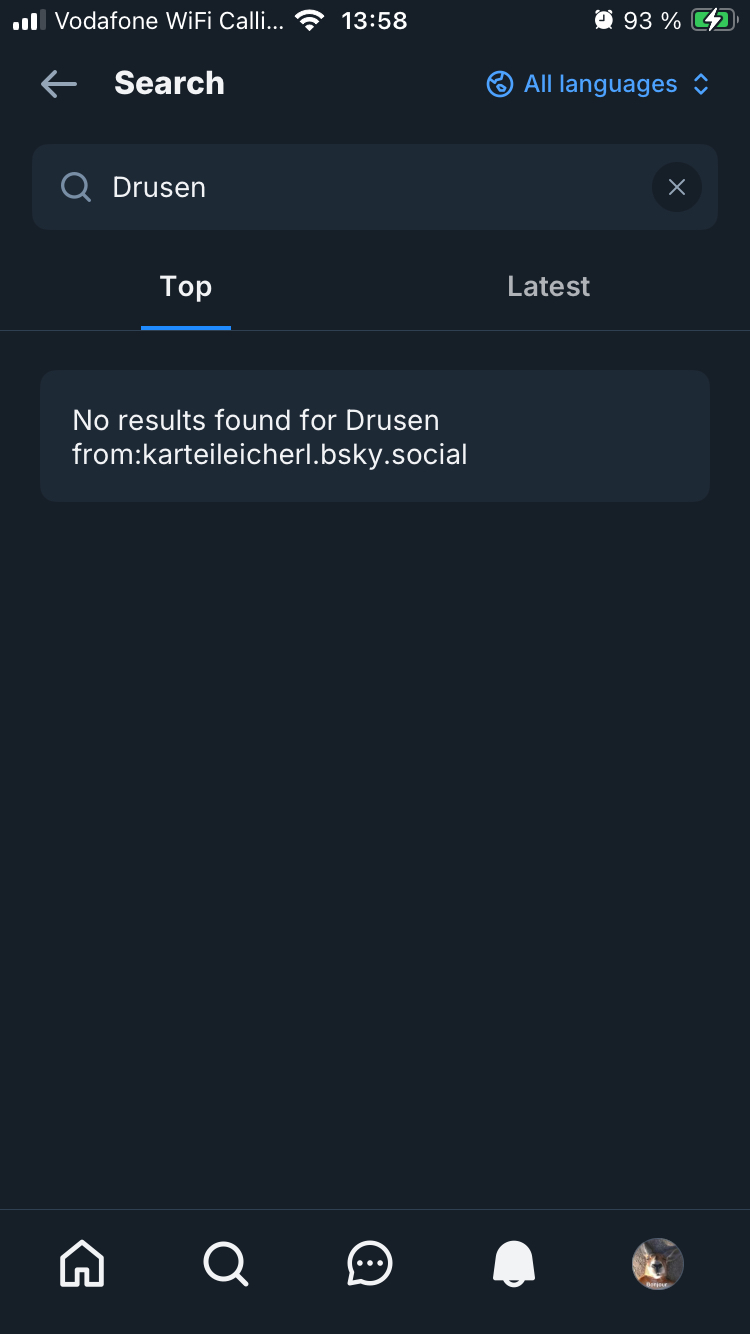The image size is (750, 1334).
Task: Clear the search text with the X
Action: pos(677,187)
